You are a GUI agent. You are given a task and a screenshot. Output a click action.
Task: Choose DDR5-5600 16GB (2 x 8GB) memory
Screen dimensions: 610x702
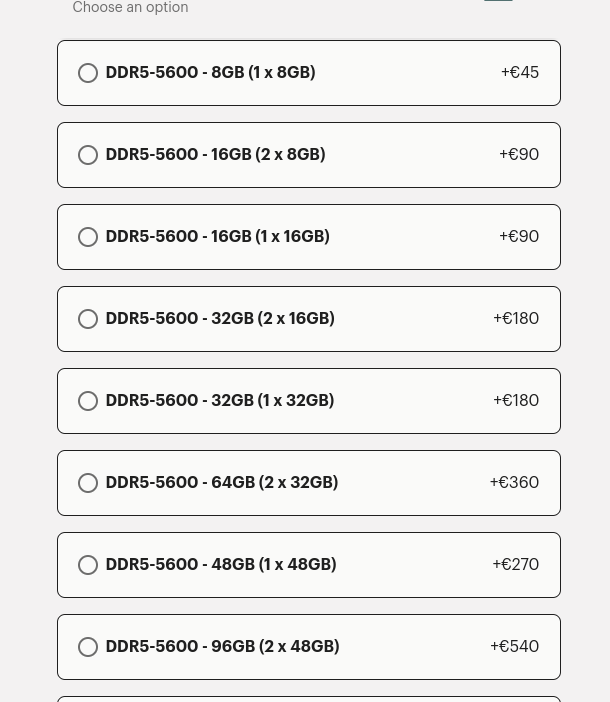[x=88, y=155]
